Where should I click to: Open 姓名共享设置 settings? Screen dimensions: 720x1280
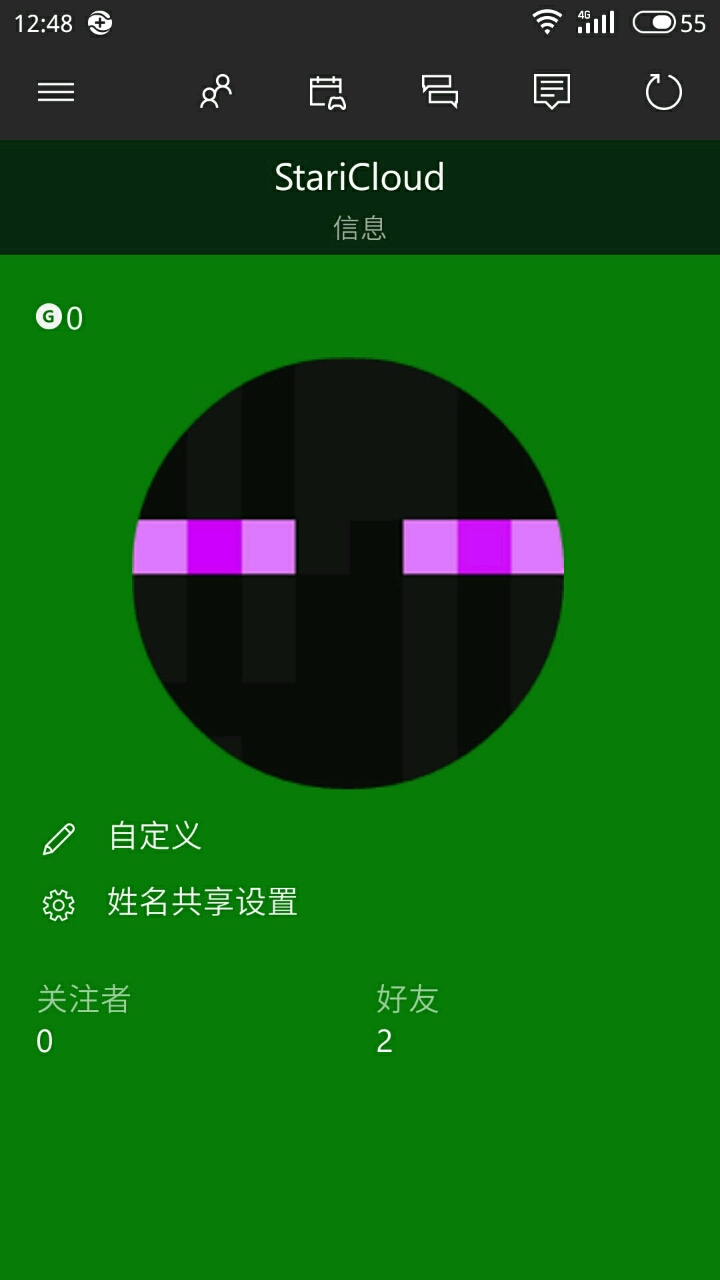[x=202, y=902]
